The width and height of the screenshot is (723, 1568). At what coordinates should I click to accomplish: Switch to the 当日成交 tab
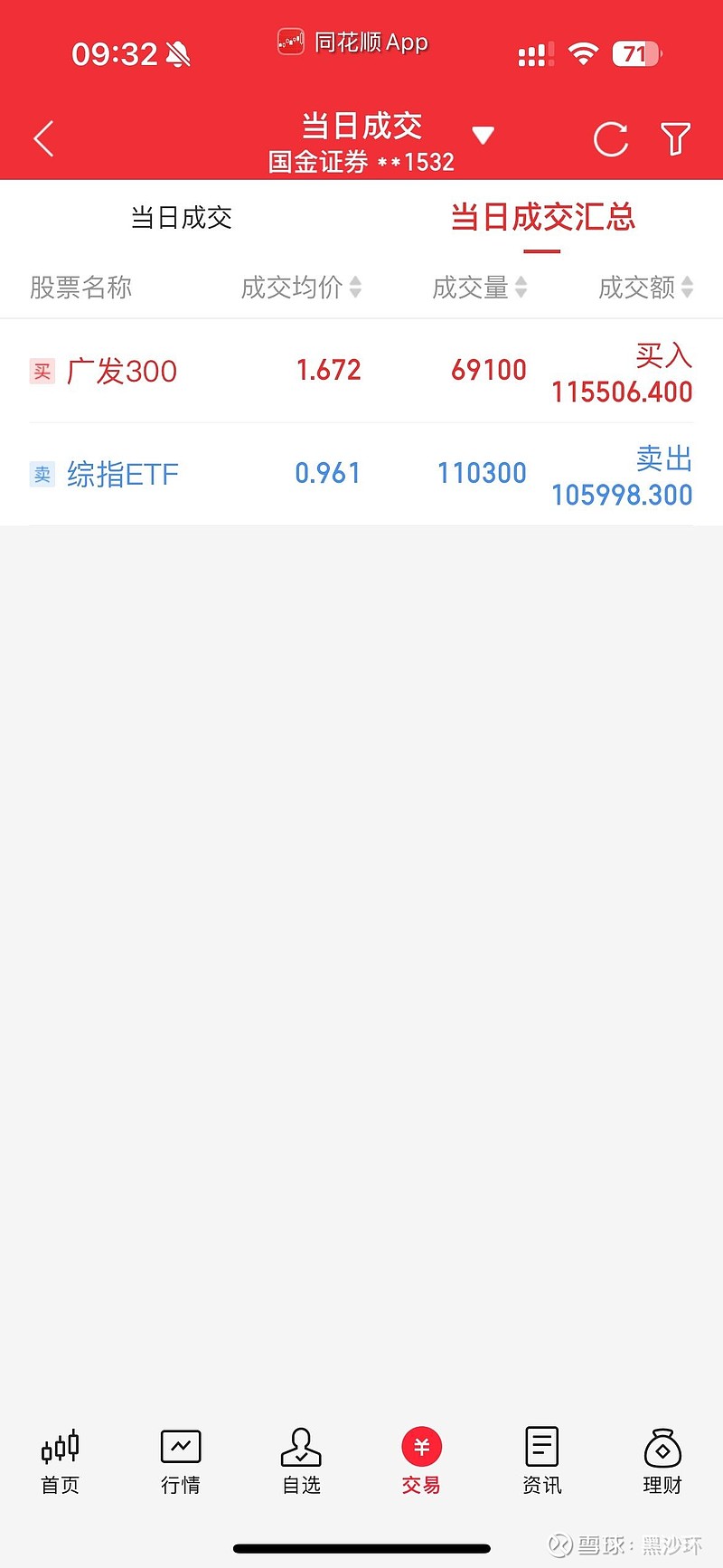point(181,217)
